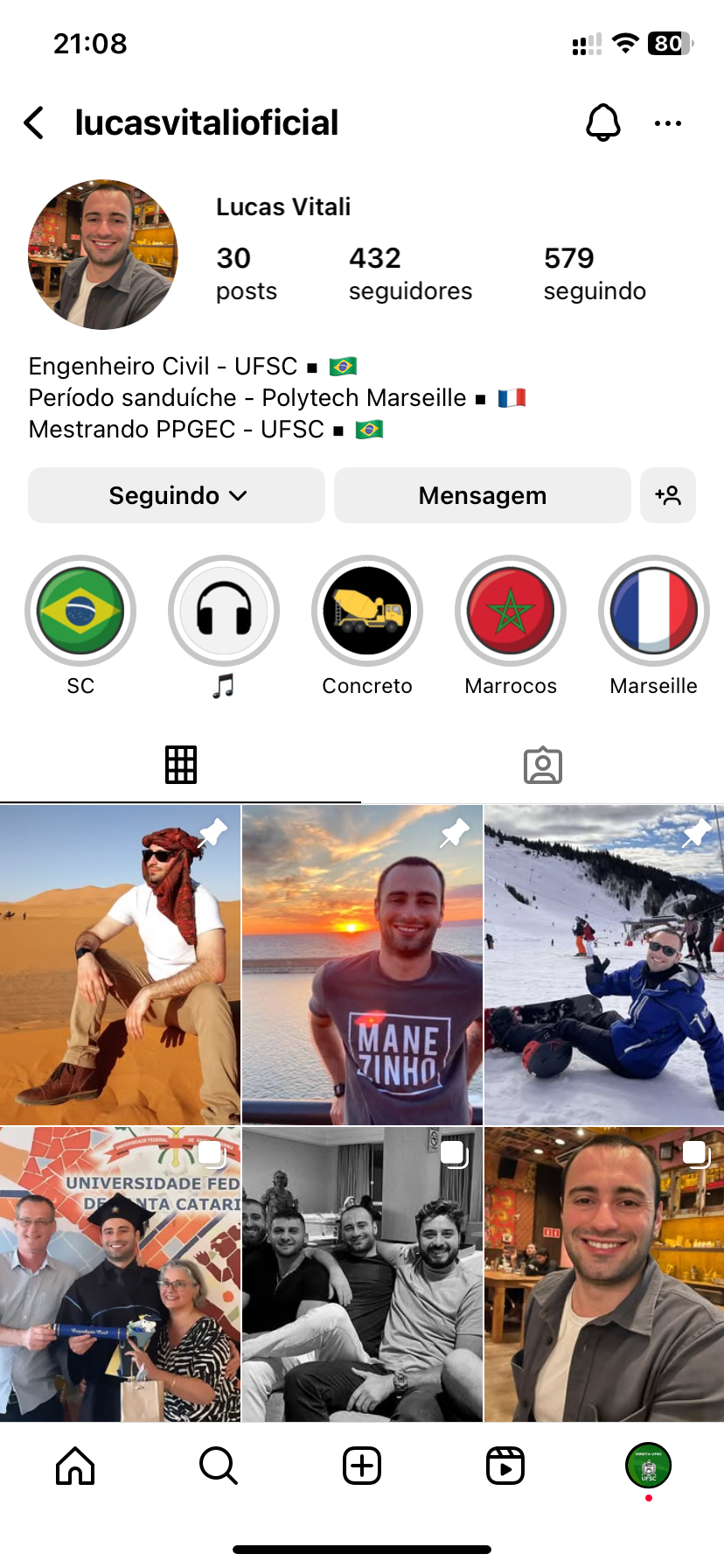This screenshot has width=724, height=1568.
Task: View the Concreto highlight
Action: [x=367, y=611]
